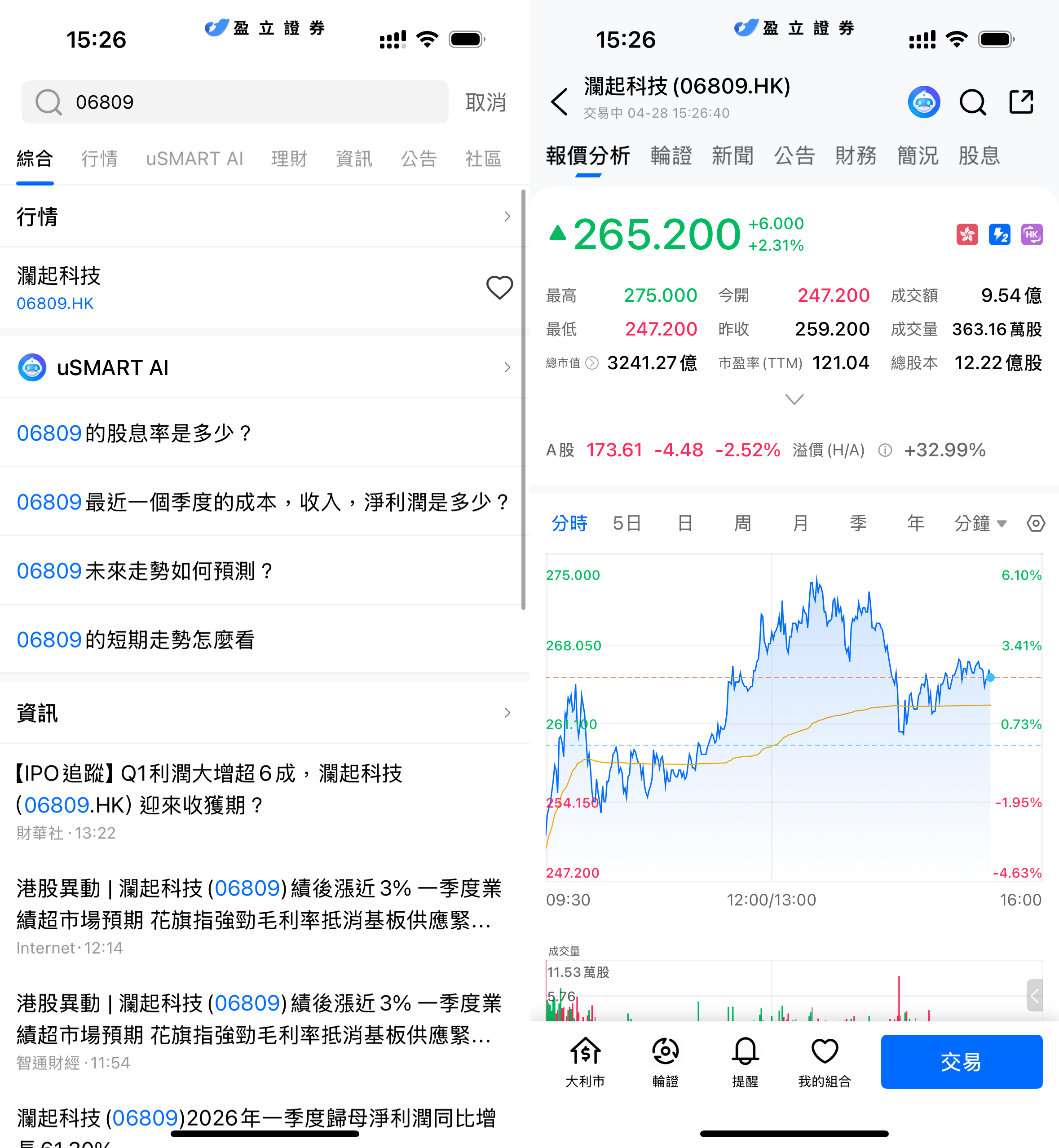Viewport: 1059px width, 1148px height.
Task: Open the search icon on quote page
Action: click(x=972, y=102)
